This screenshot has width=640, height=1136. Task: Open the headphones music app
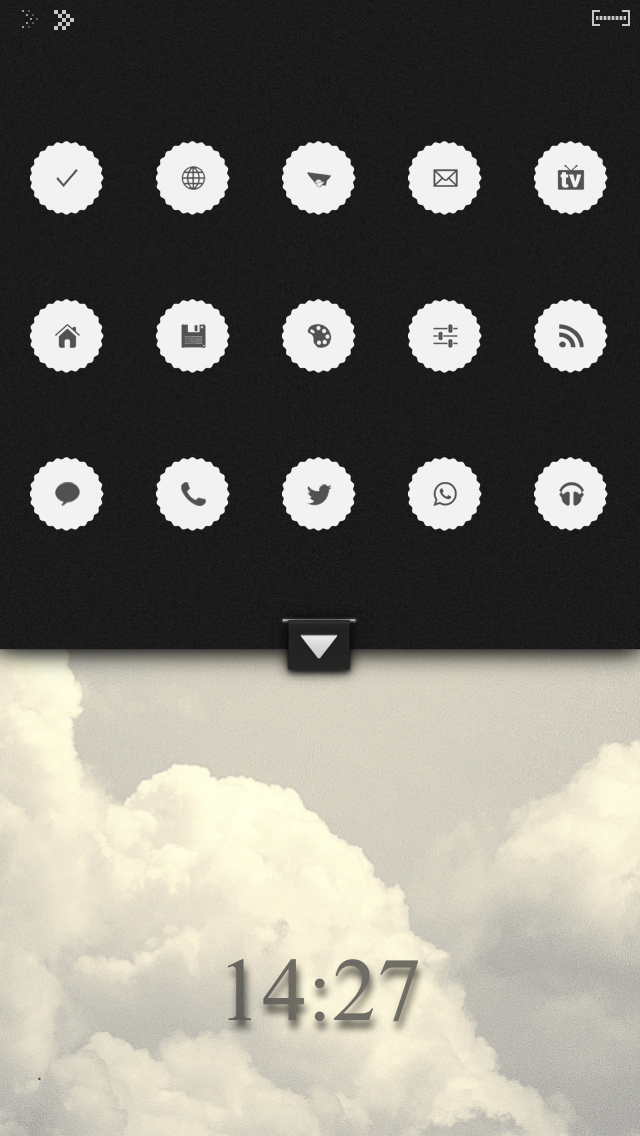[571, 494]
